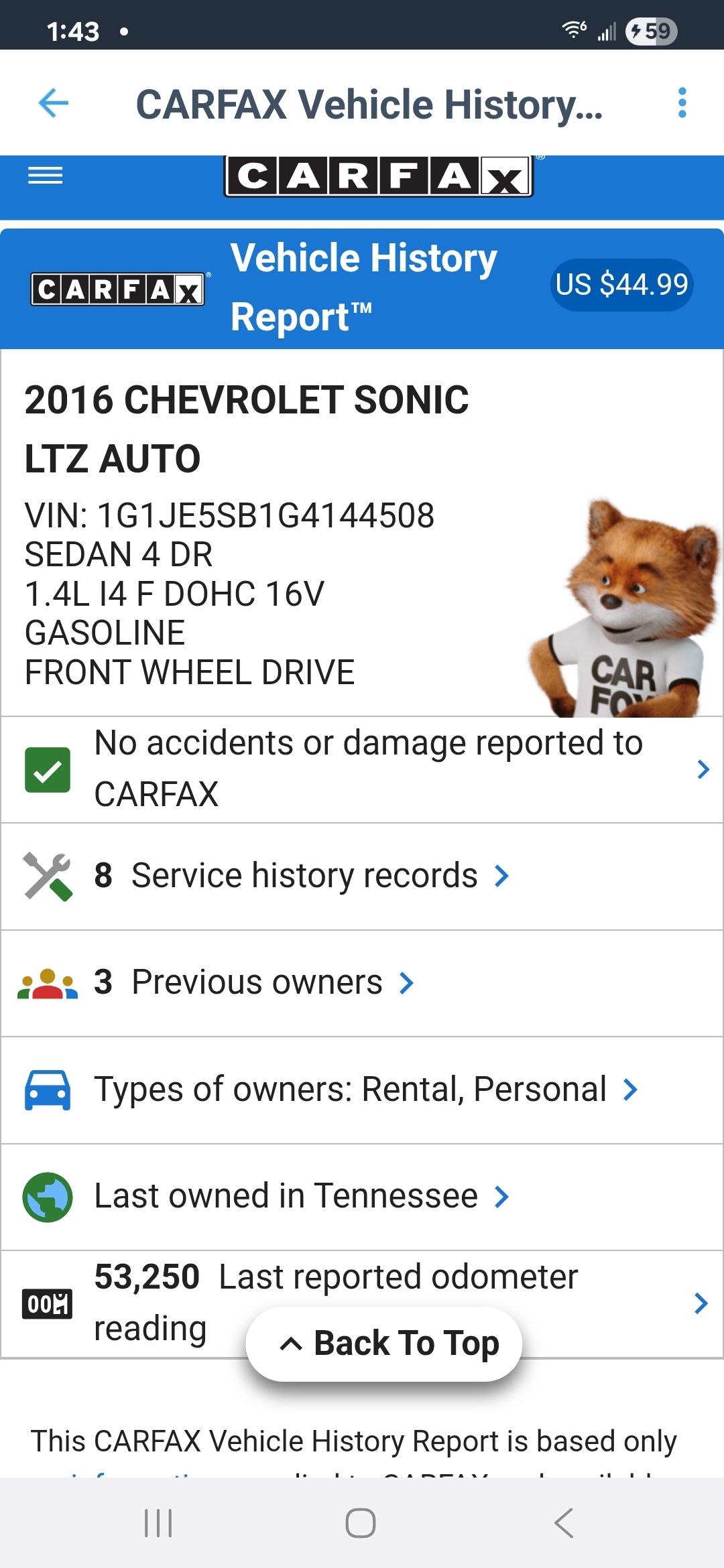Open recent apps from the navigation bar

(158, 1523)
